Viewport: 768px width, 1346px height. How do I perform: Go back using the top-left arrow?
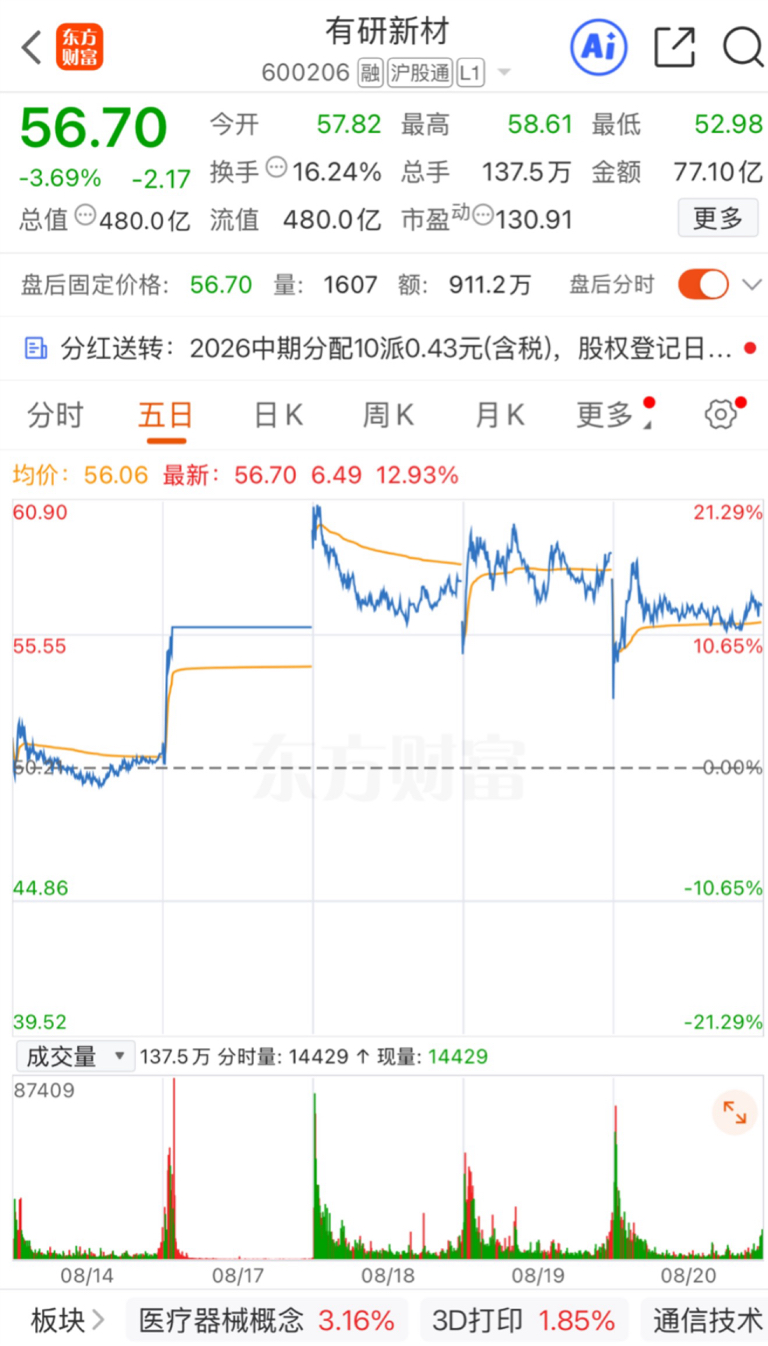pyautogui.click(x=31, y=47)
